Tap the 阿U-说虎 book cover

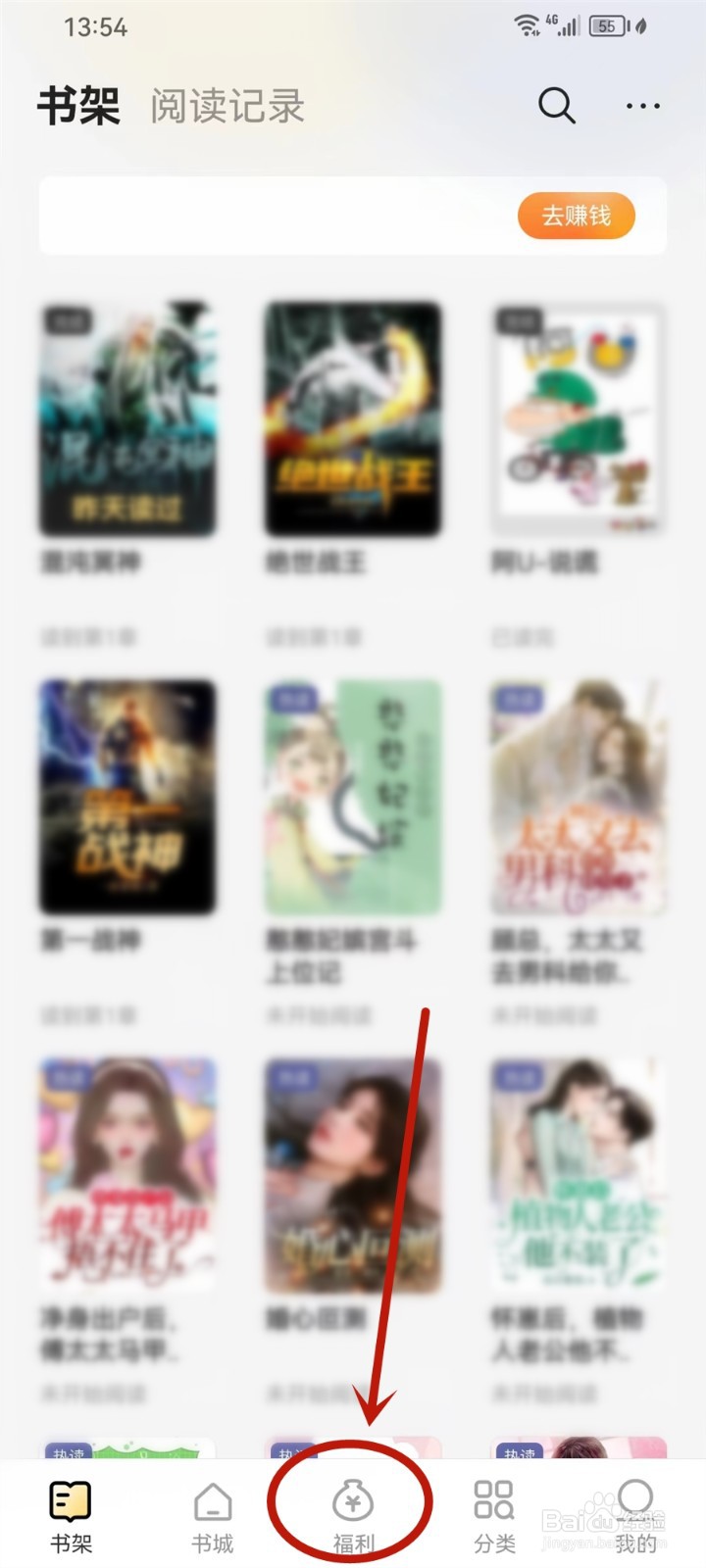pyautogui.click(x=579, y=419)
